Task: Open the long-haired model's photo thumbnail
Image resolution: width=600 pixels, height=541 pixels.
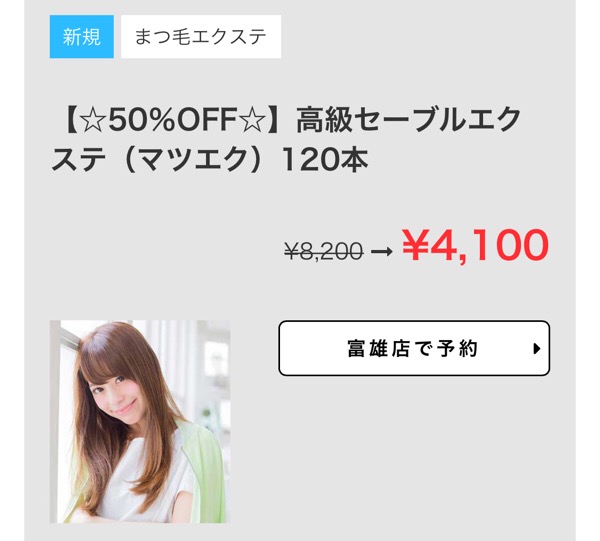Action: click(140, 421)
